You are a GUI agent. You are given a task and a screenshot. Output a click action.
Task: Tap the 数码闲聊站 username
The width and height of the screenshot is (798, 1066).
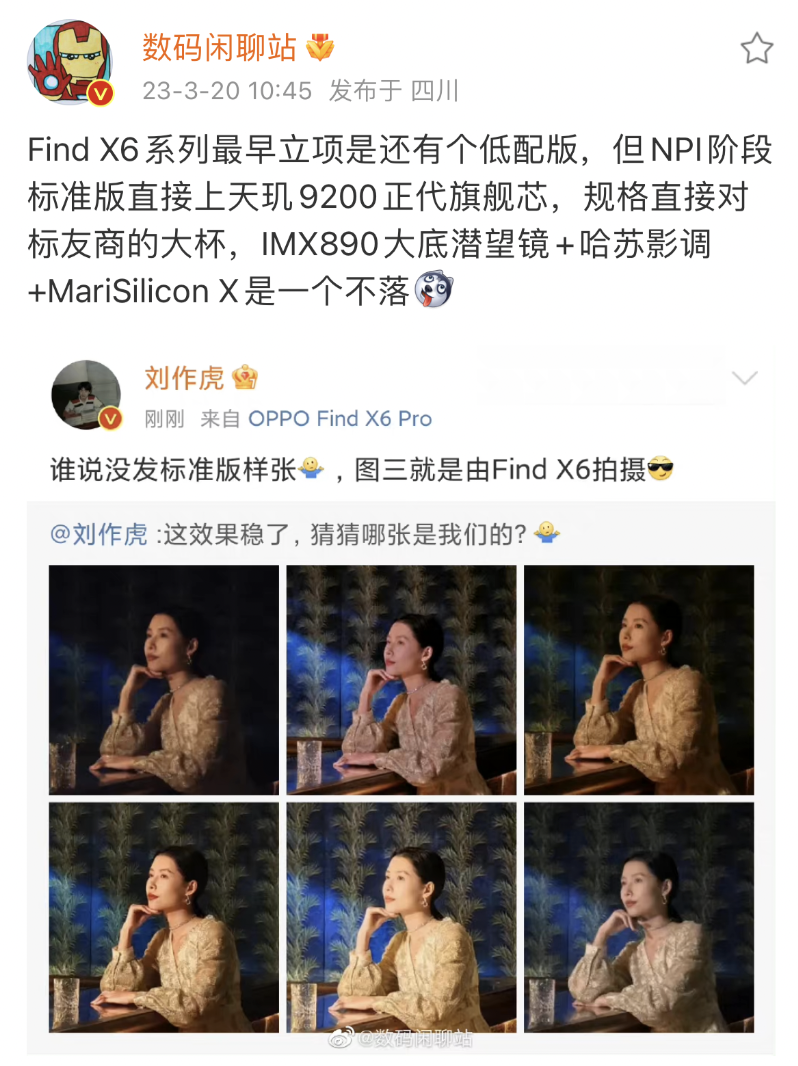pos(219,47)
